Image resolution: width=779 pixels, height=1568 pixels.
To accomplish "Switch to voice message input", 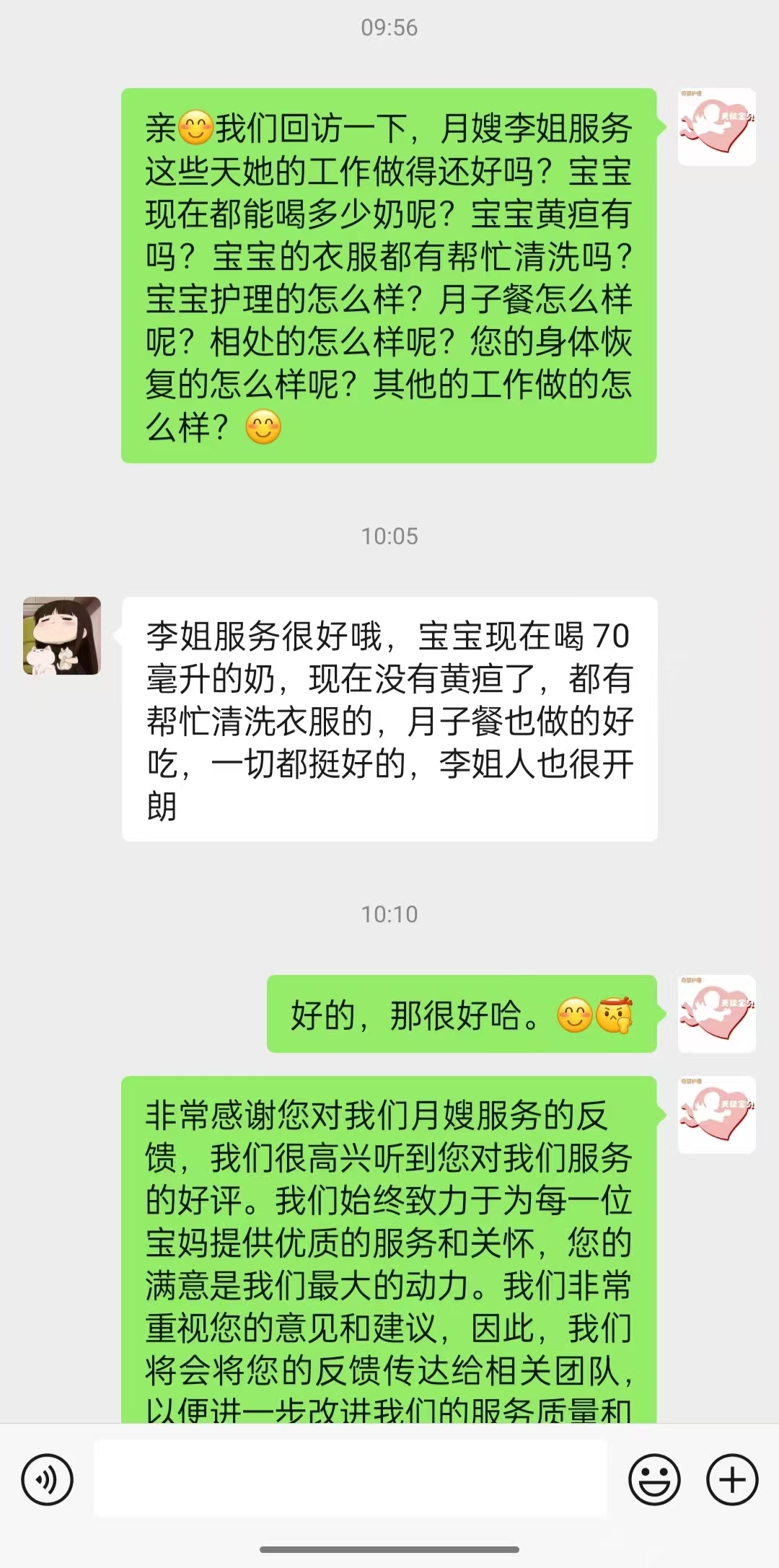I will [48, 1480].
